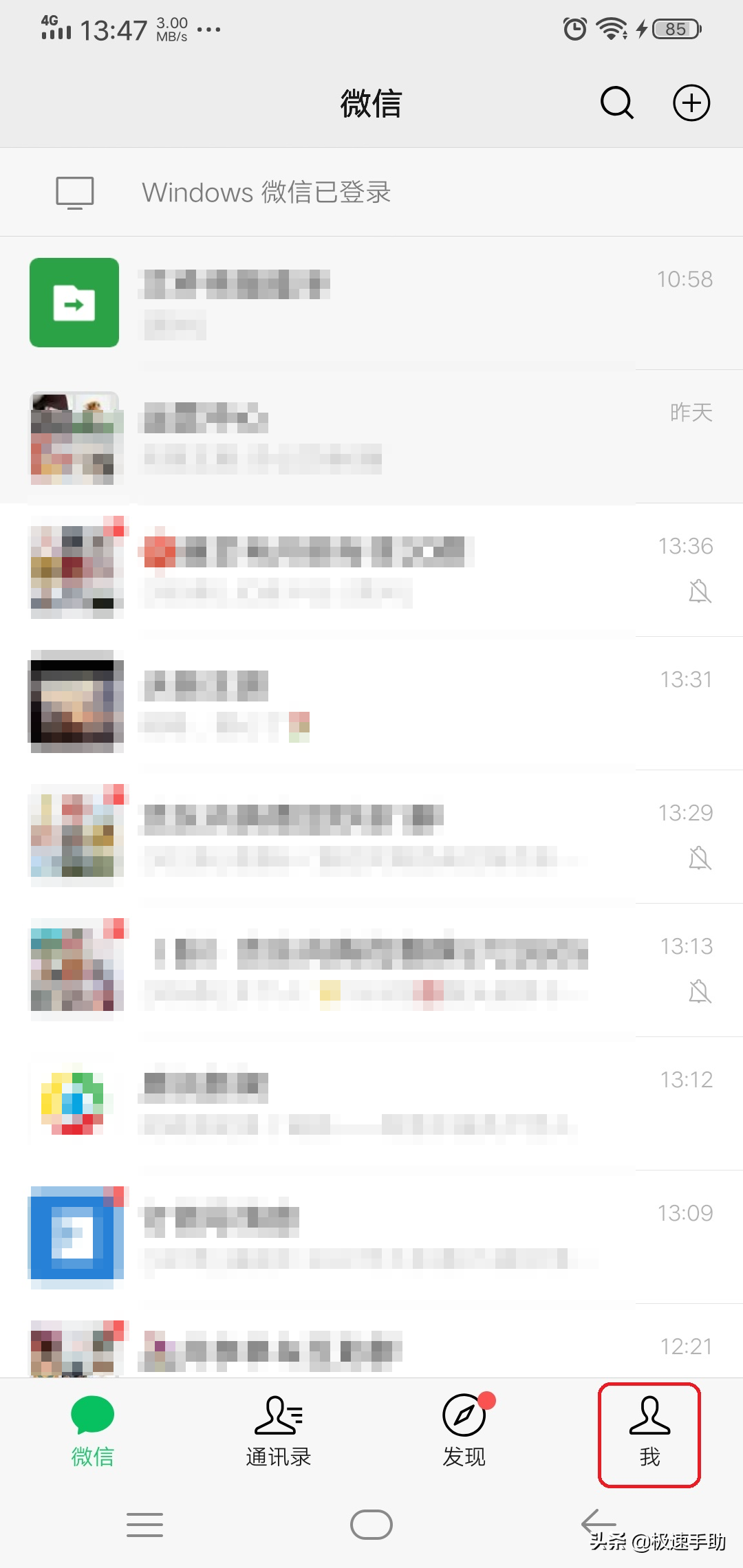This screenshot has width=743, height=1568.
Task: Open the chat from 13:31
Action: 371,703
